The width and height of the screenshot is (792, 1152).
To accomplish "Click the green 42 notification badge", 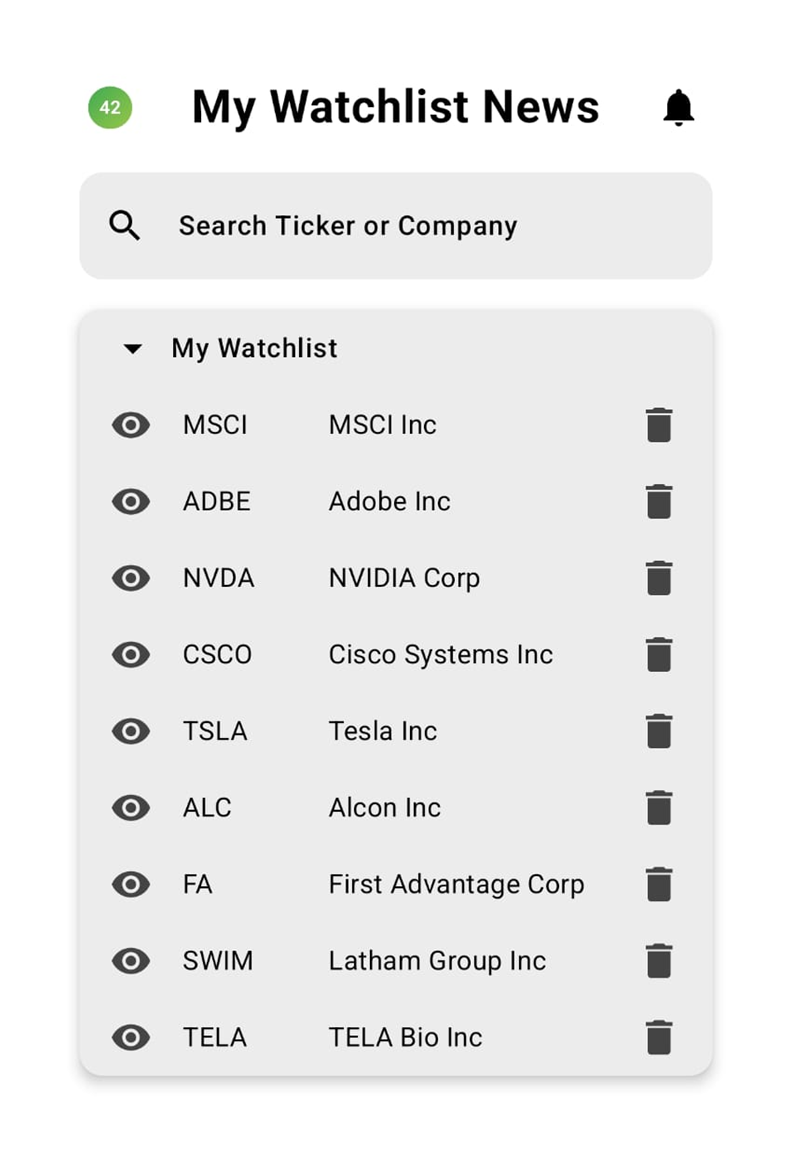I will [x=110, y=107].
